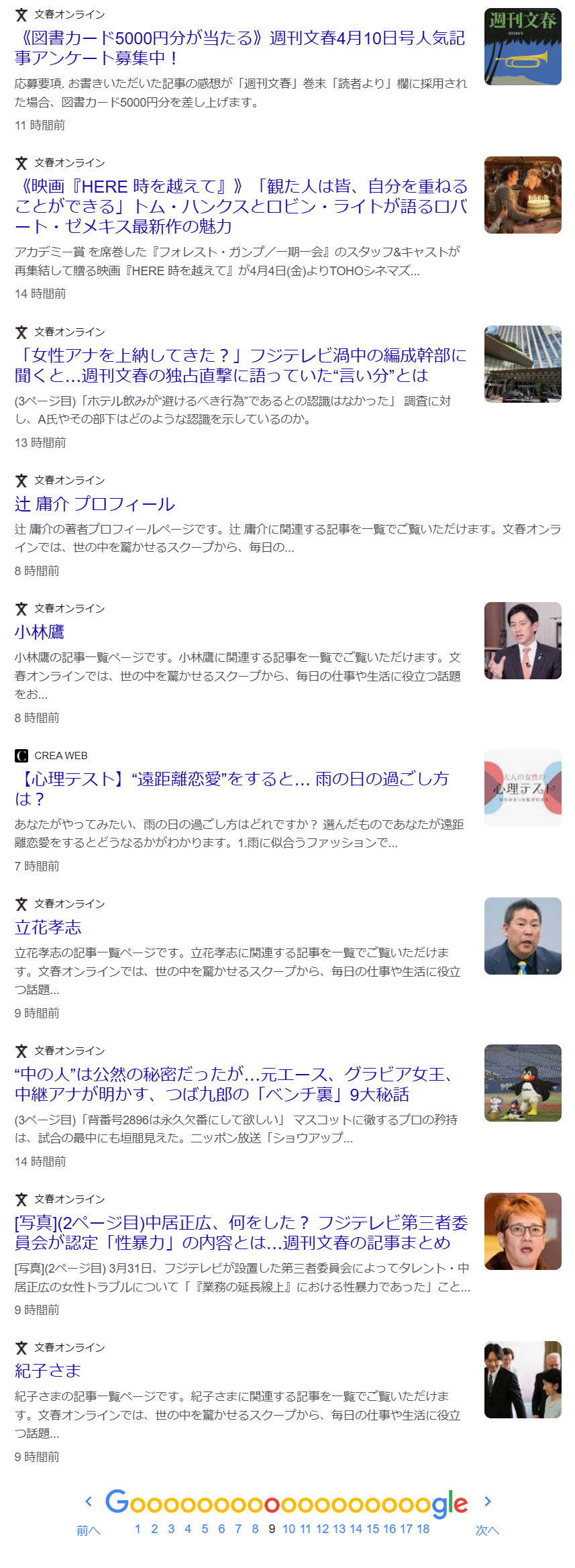Viewport: 575px width, 1568px height.
Task: Jump to results page 18
Action: pyautogui.click(x=423, y=1528)
